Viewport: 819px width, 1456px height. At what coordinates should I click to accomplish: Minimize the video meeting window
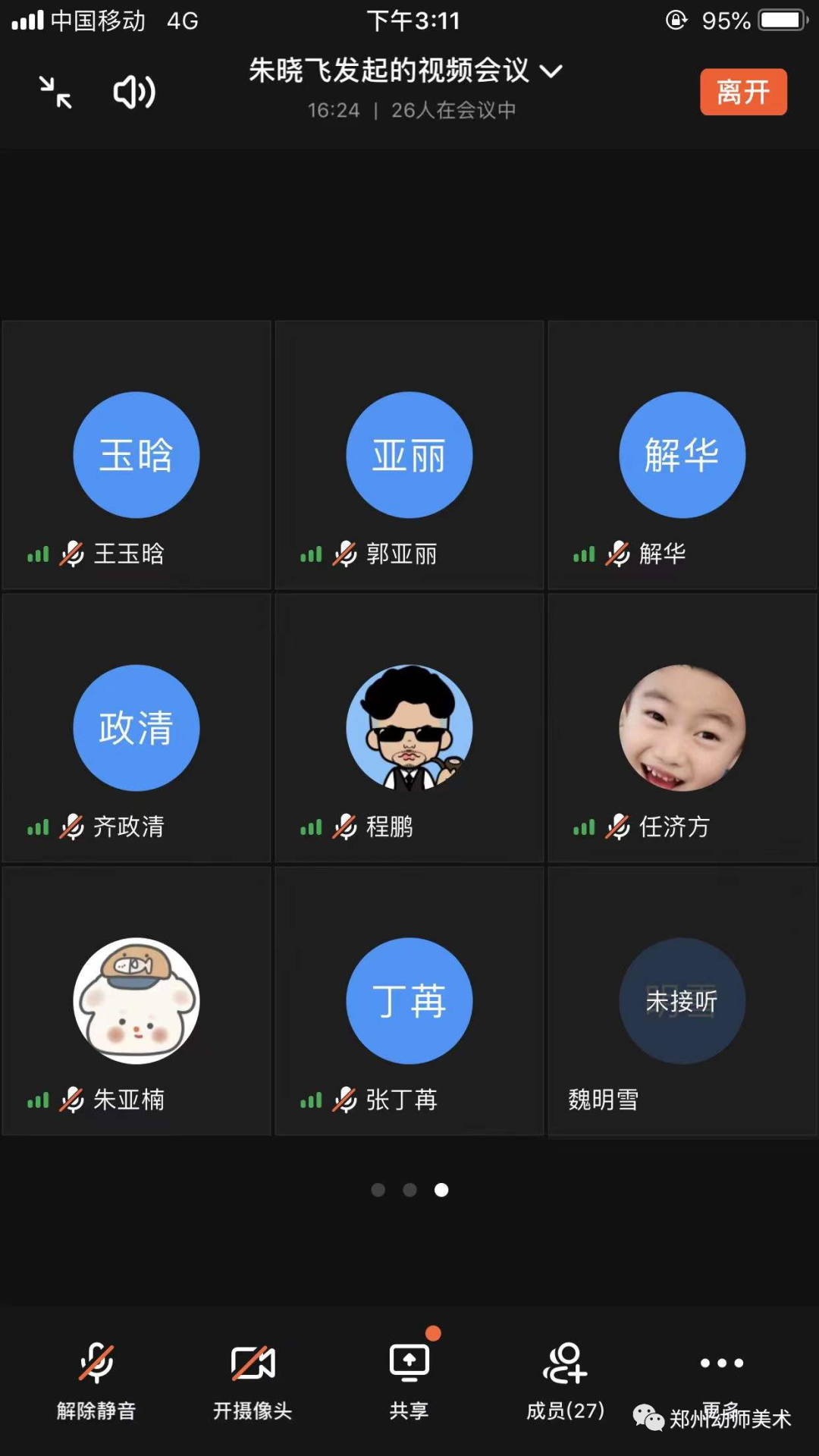coord(55,93)
